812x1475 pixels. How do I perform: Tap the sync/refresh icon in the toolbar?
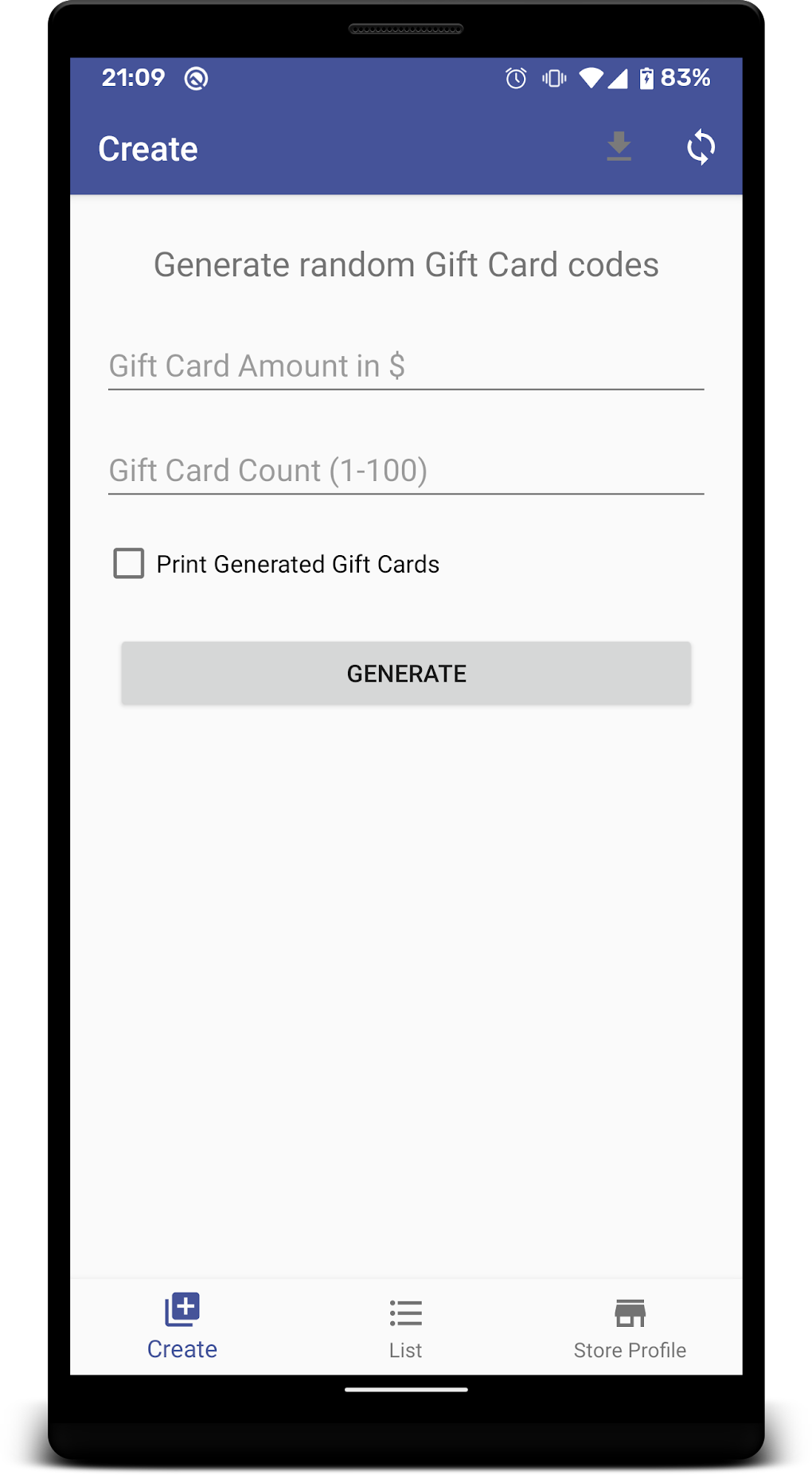click(701, 147)
